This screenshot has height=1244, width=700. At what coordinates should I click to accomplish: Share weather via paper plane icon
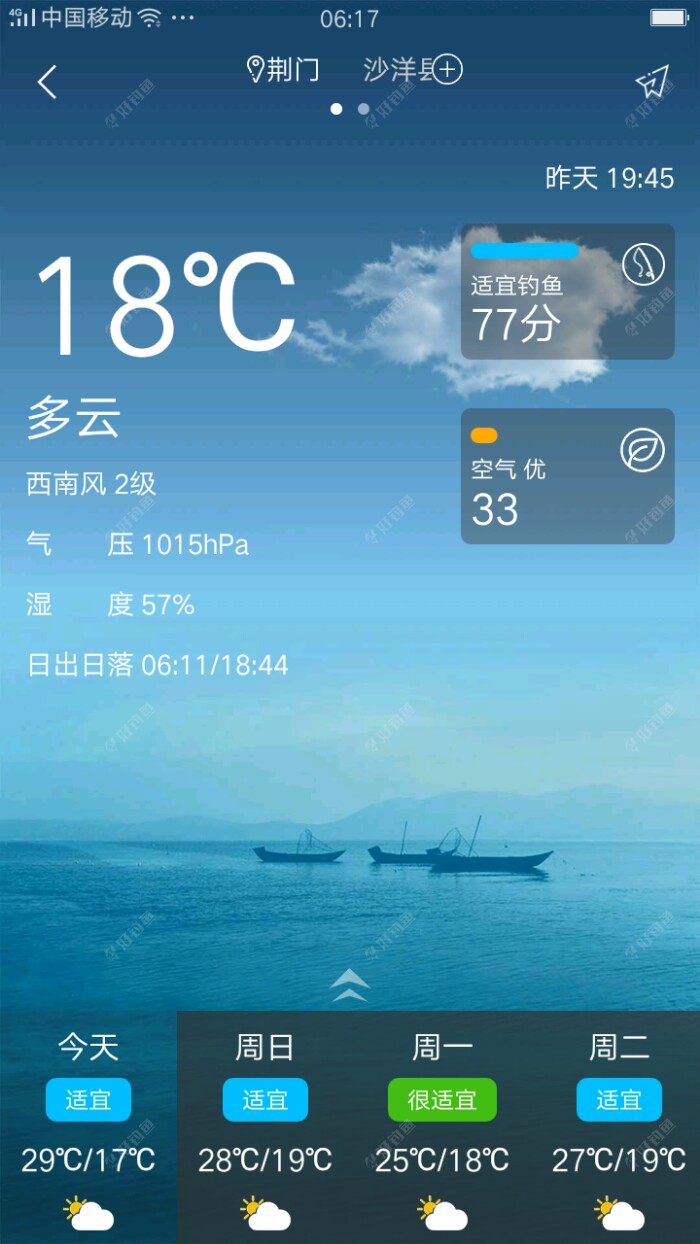pos(651,82)
